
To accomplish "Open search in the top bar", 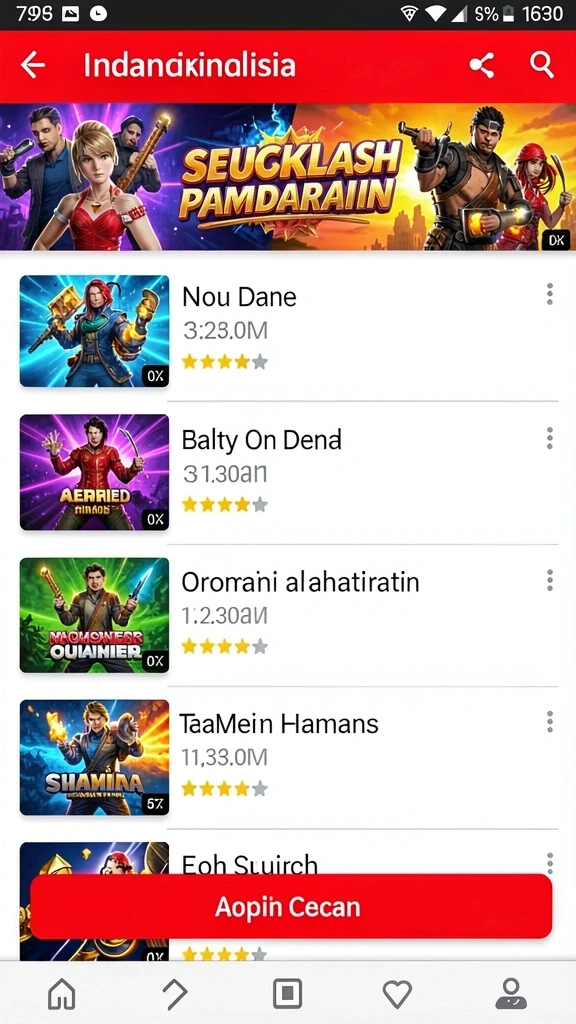I will [541, 65].
